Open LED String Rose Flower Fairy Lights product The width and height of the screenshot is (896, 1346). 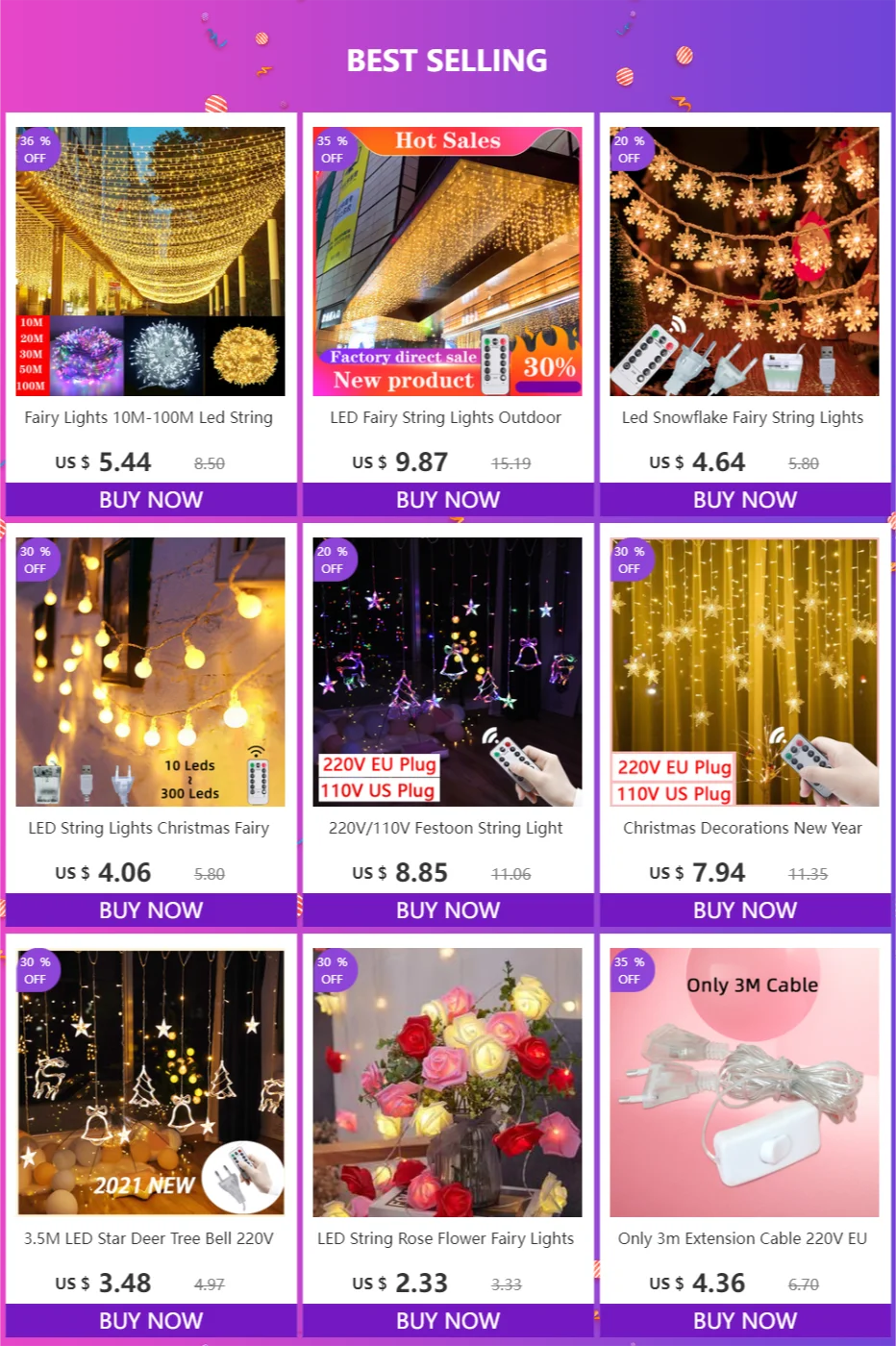point(447,1083)
